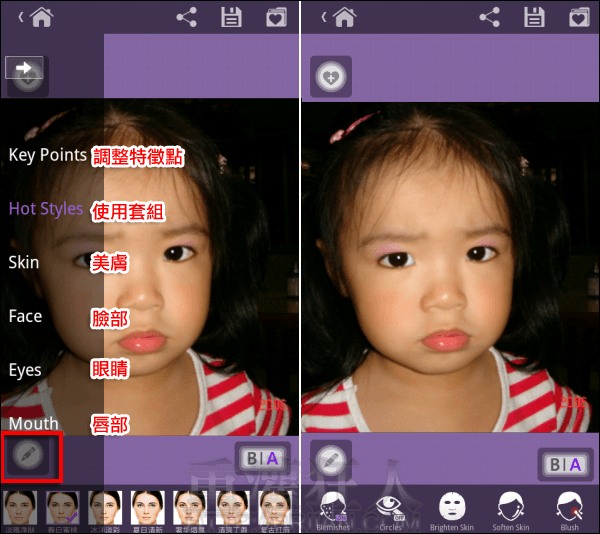Choose Face from the side menu
Image resolution: width=600 pixels, height=534 pixels.
[x=26, y=316]
